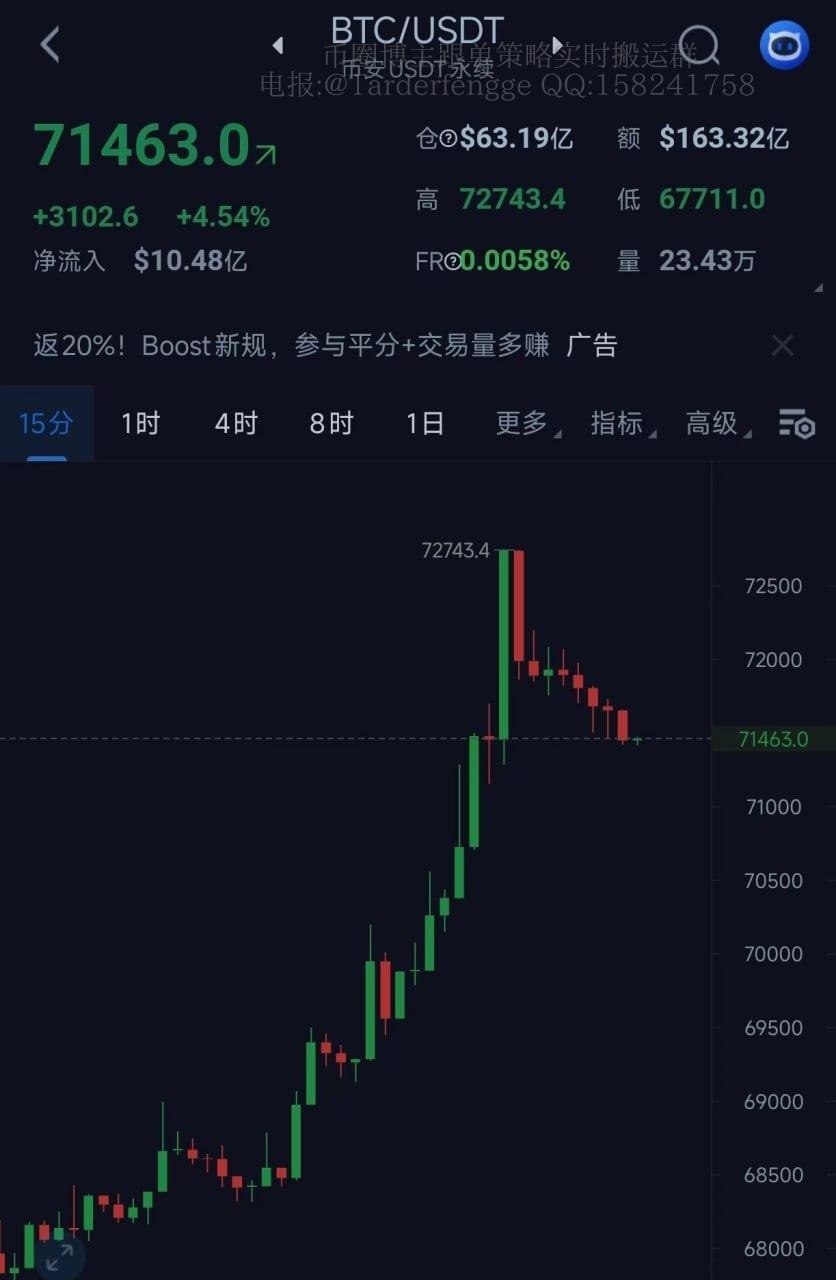
Task: Switch to the 1时 timeframe
Action: [140, 423]
